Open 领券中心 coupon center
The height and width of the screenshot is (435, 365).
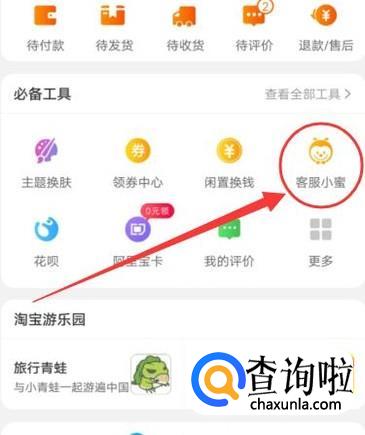138,164
